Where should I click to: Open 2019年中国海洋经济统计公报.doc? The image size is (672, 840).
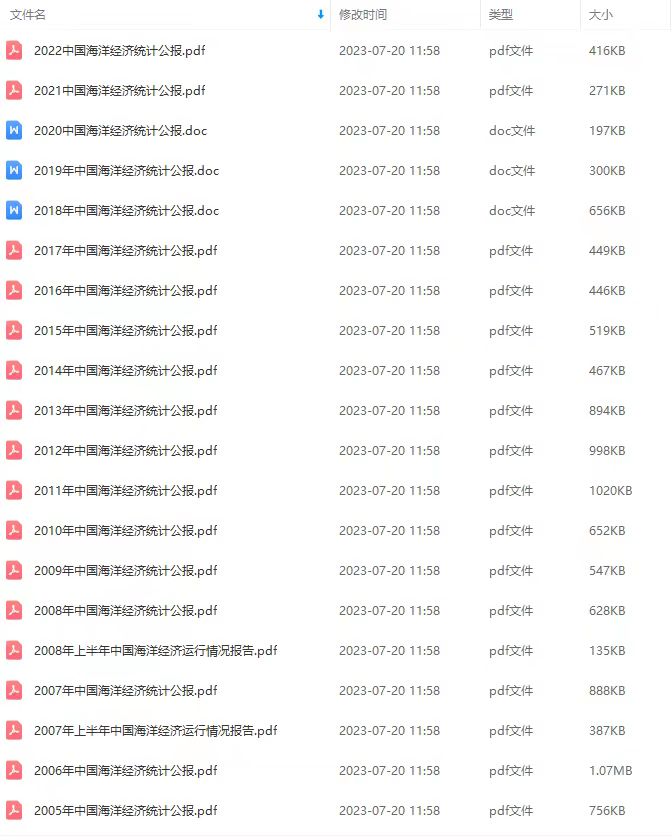pos(126,171)
